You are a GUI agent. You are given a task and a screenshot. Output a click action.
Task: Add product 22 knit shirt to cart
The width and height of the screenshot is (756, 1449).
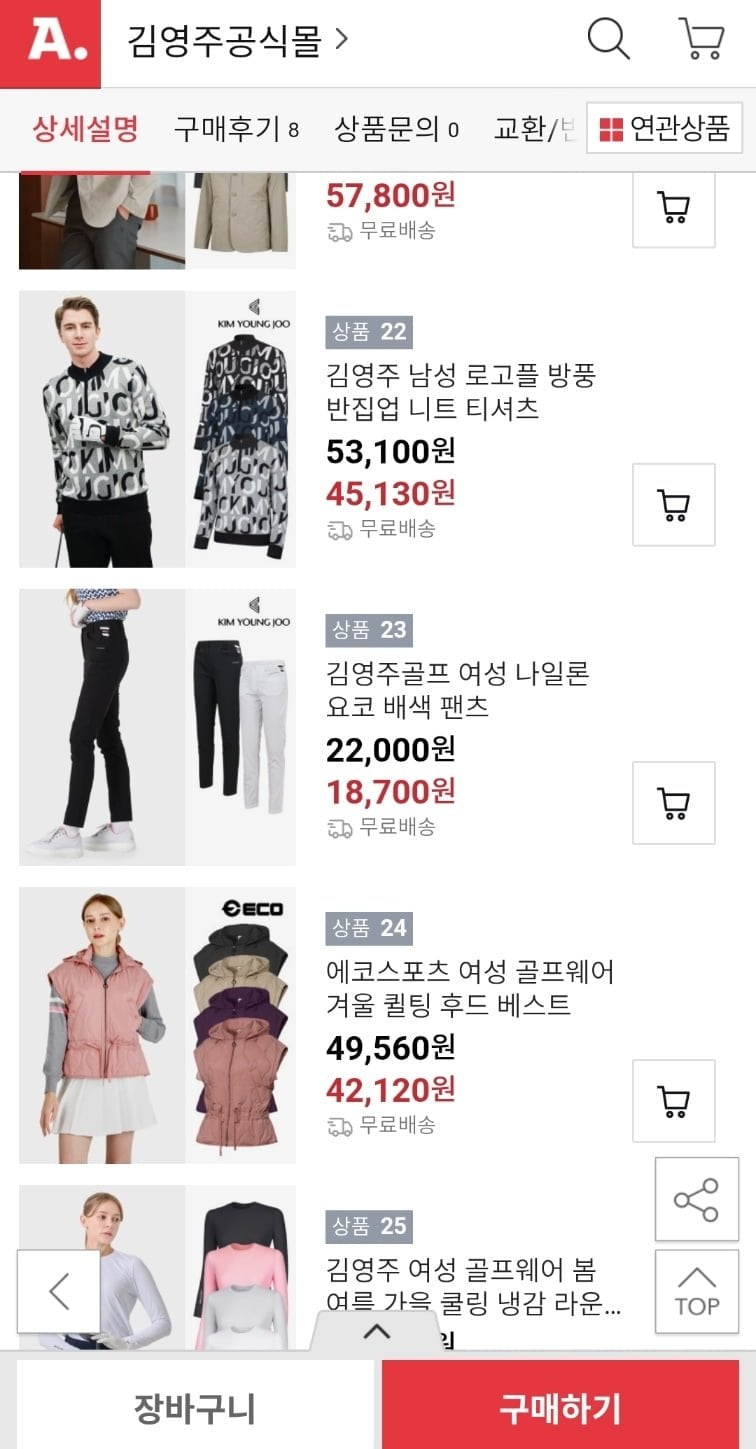(673, 505)
